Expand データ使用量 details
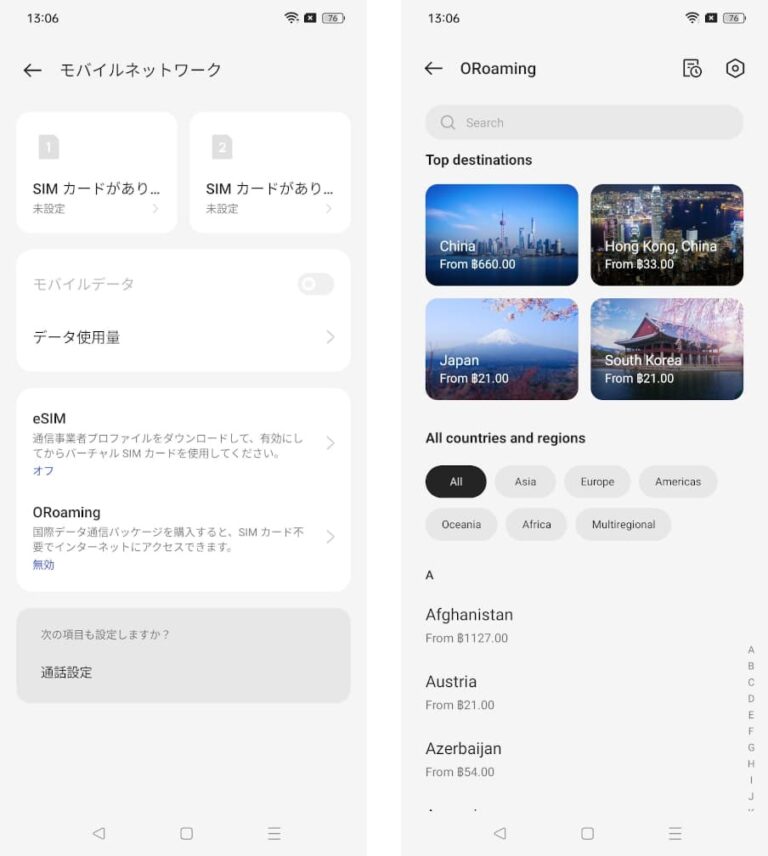The image size is (768, 856). pos(332,337)
